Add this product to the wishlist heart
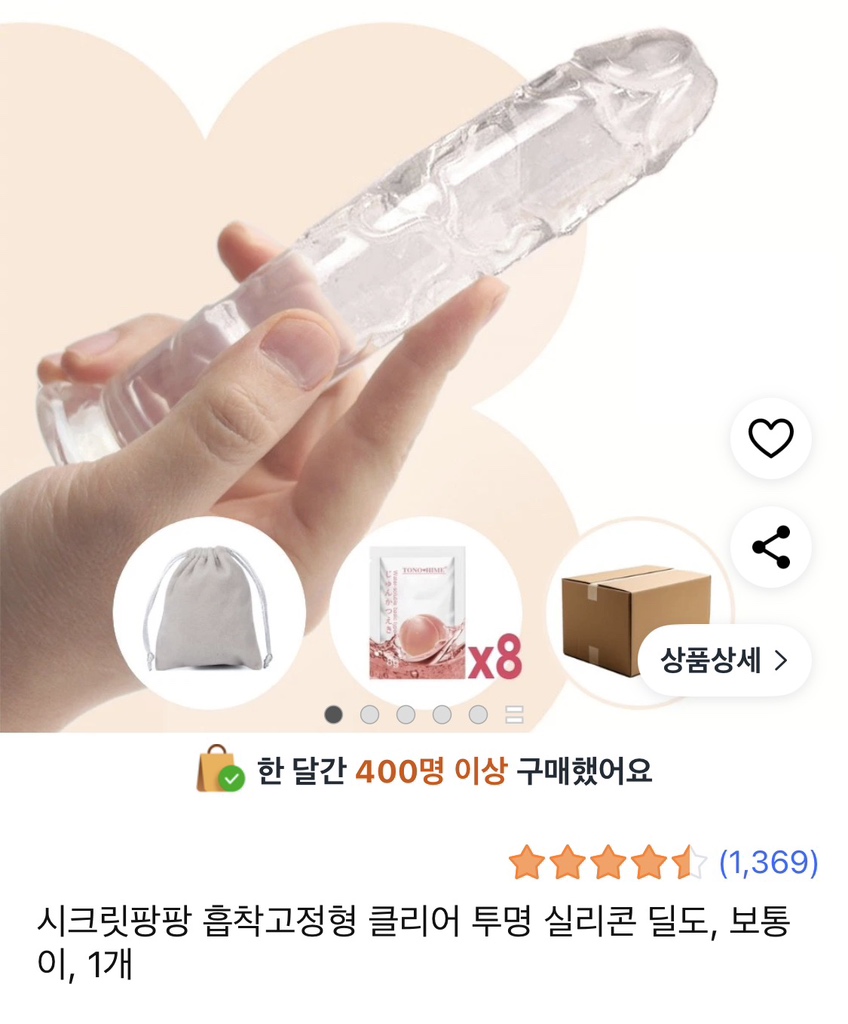The width and height of the screenshot is (848, 1024). coord(770,438)
